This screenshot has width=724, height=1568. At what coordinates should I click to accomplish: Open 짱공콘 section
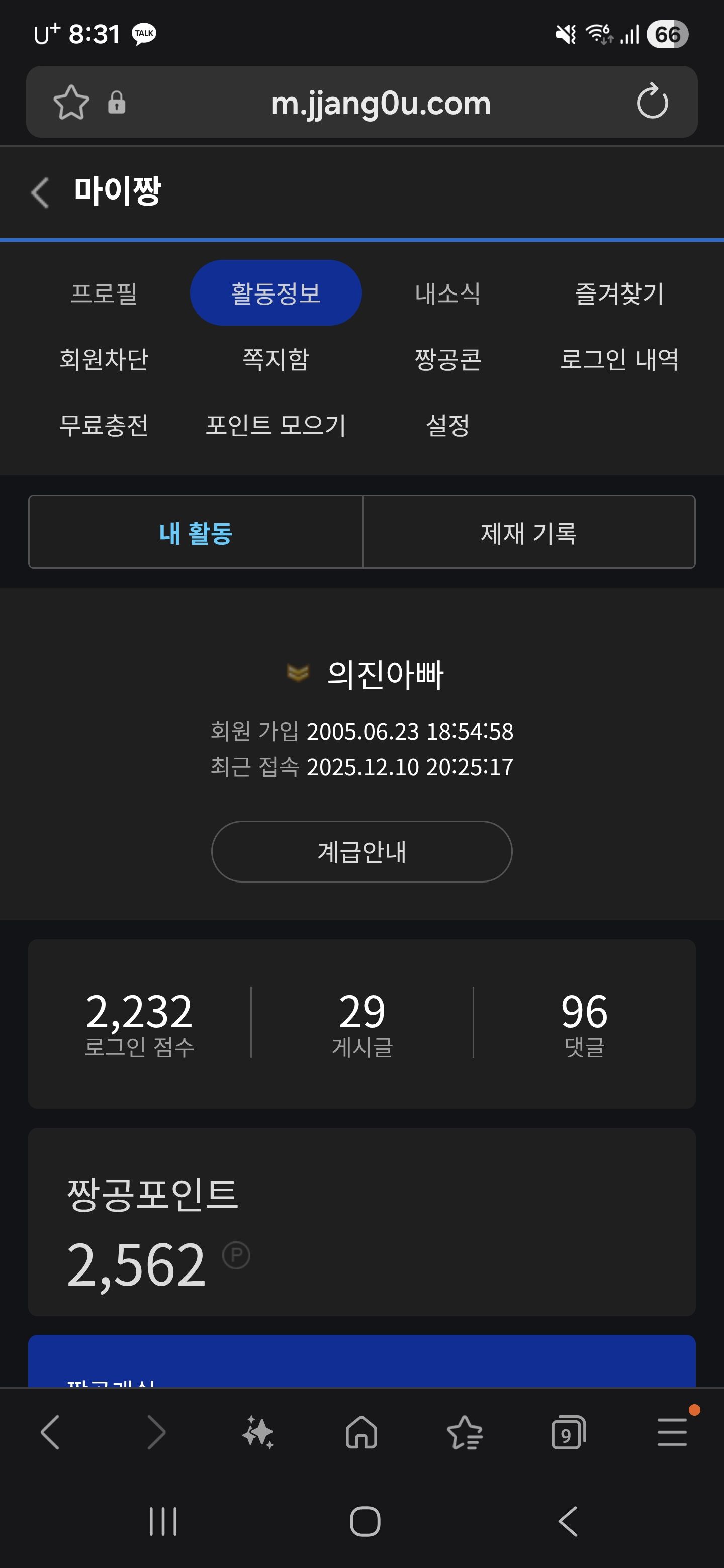click(447, 359)
